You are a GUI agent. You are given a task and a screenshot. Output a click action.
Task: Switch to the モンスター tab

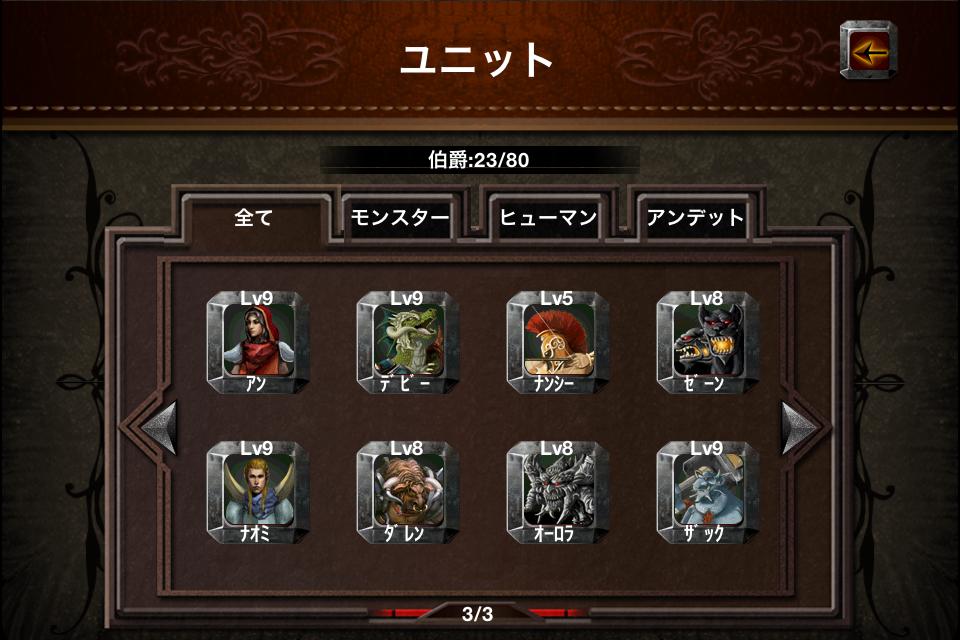399,217
